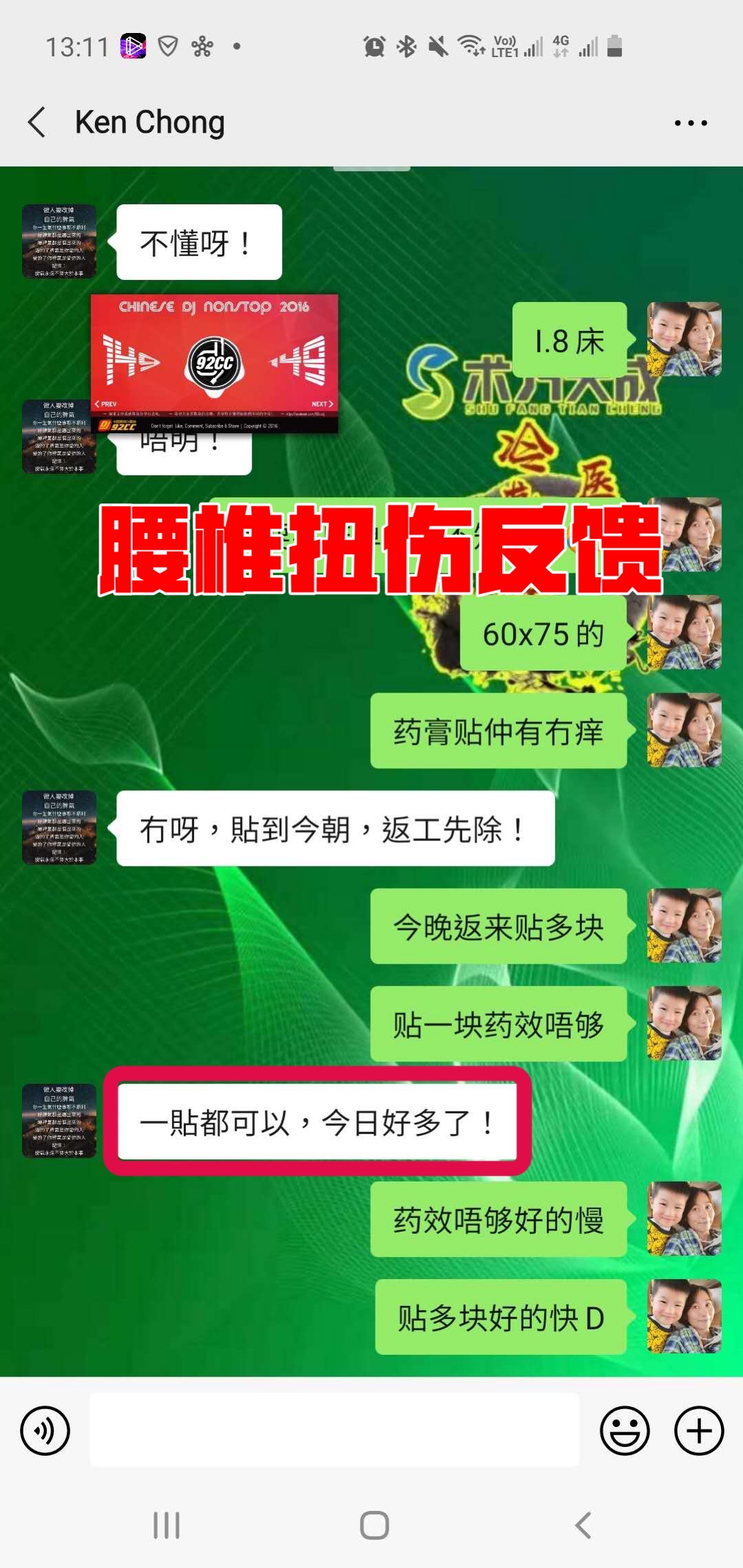Tap the system home button
The image size is (743, 1568).
(x=374, y=1525)
